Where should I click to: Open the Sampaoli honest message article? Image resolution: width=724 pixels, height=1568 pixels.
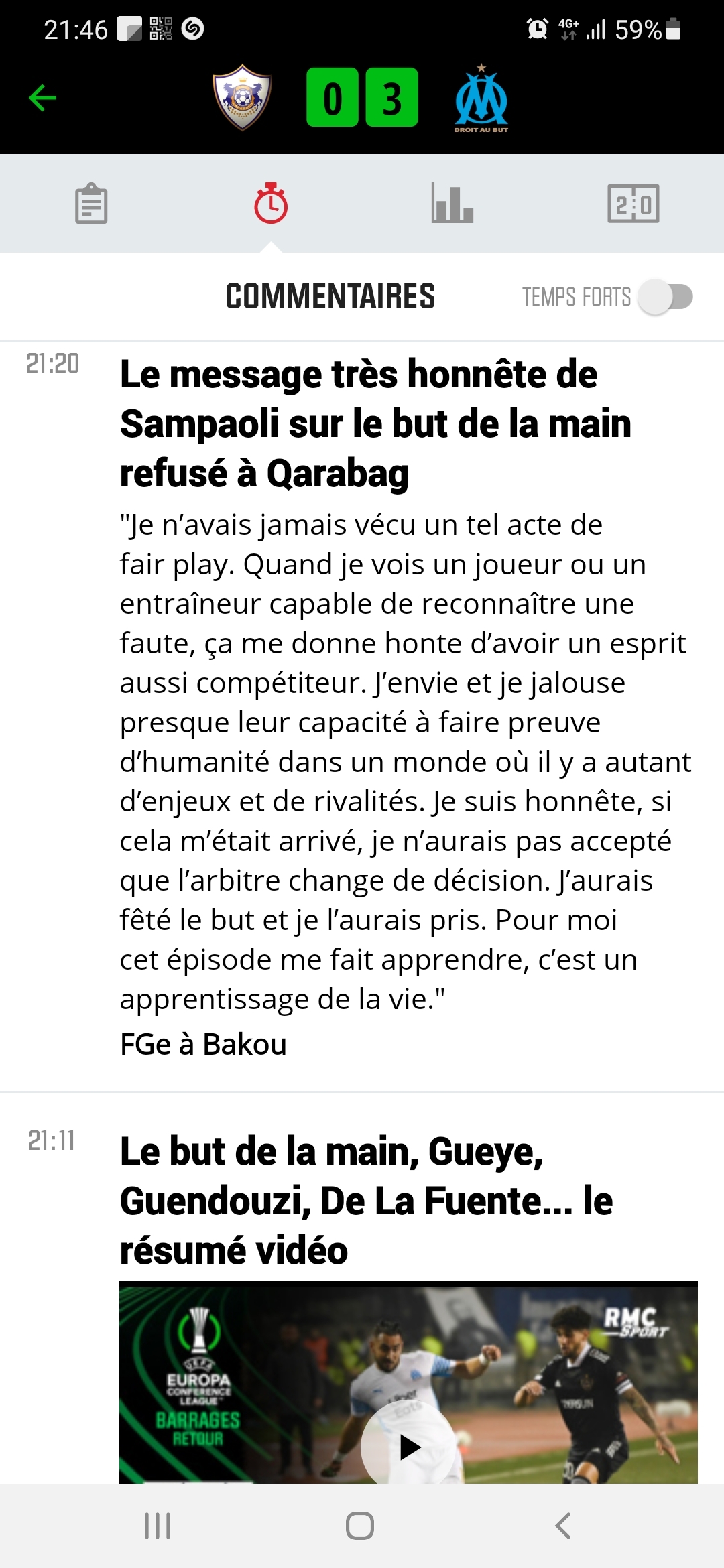(x=375, y=424)
